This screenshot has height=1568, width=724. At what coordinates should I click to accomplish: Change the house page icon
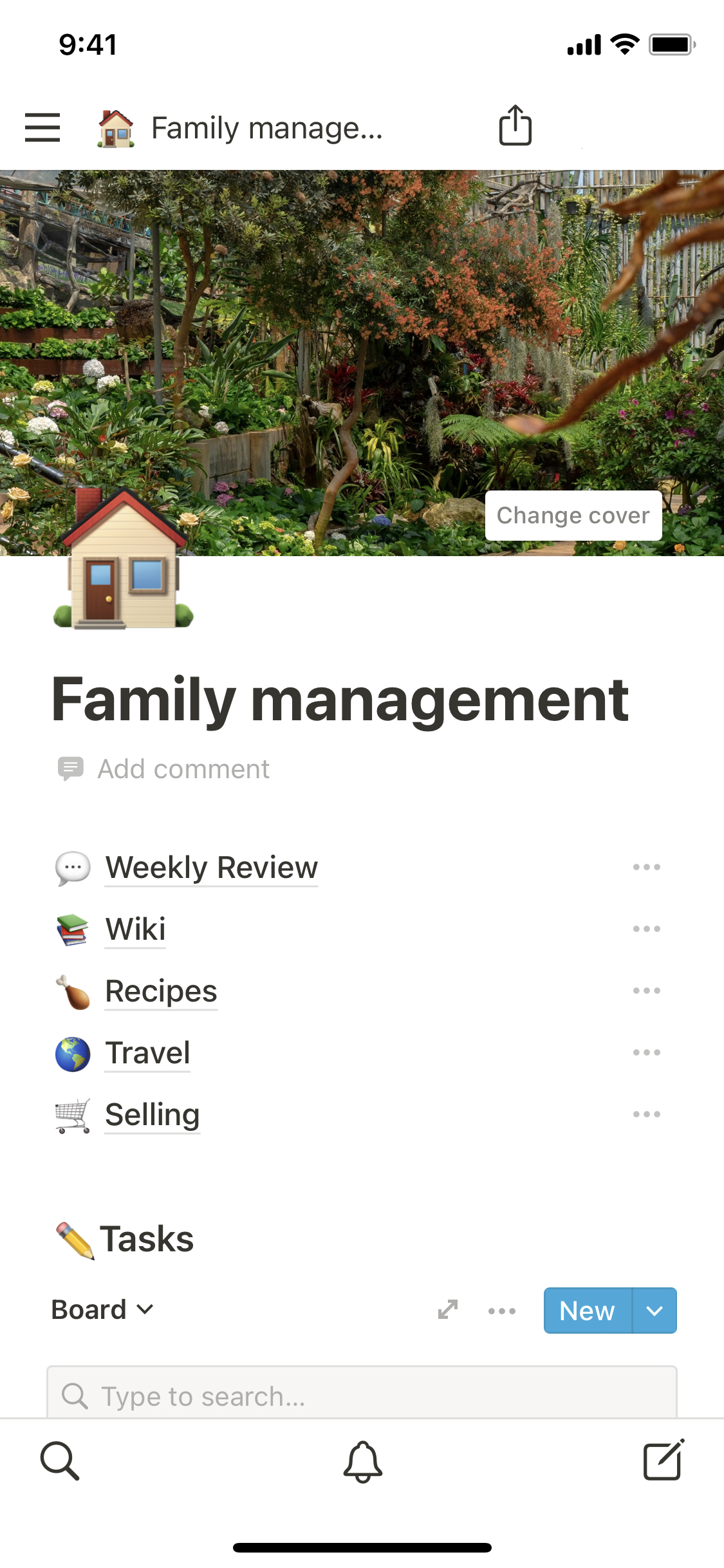[123, 560]
